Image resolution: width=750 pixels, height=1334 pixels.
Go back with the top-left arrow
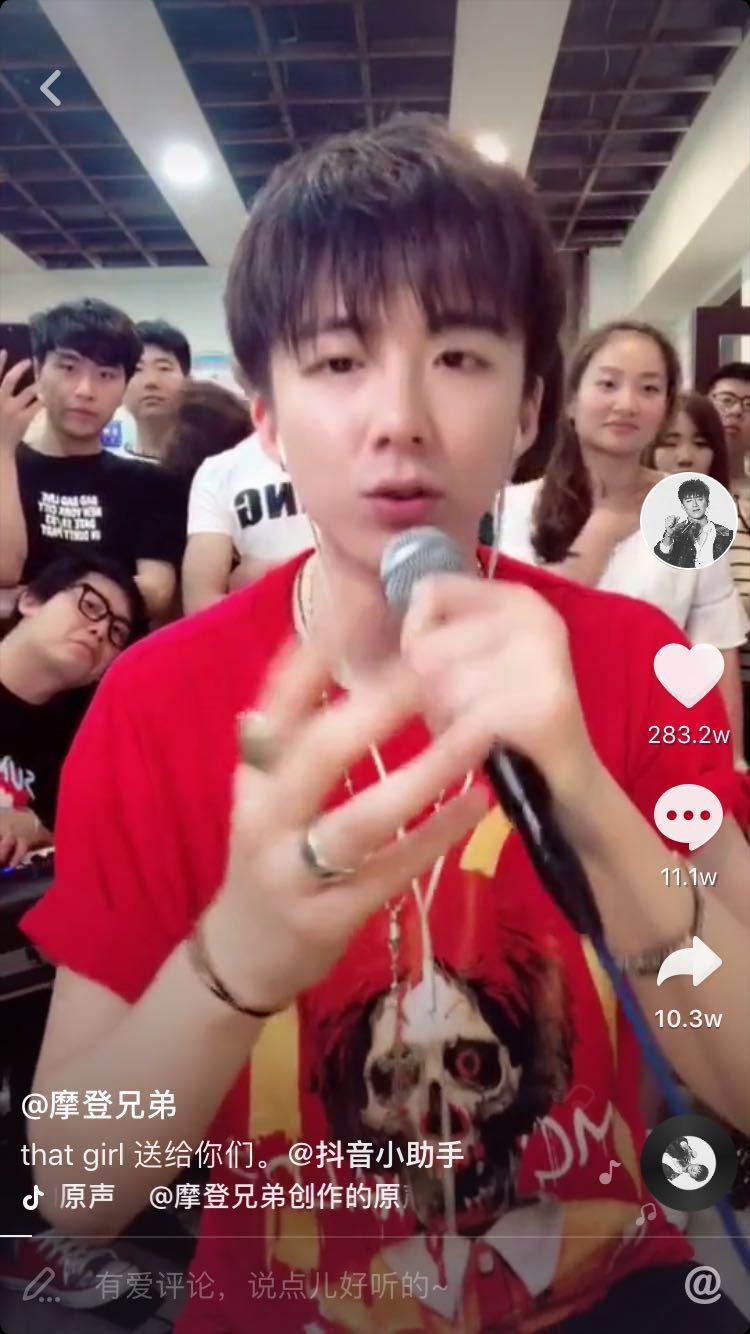click(51, 88)
